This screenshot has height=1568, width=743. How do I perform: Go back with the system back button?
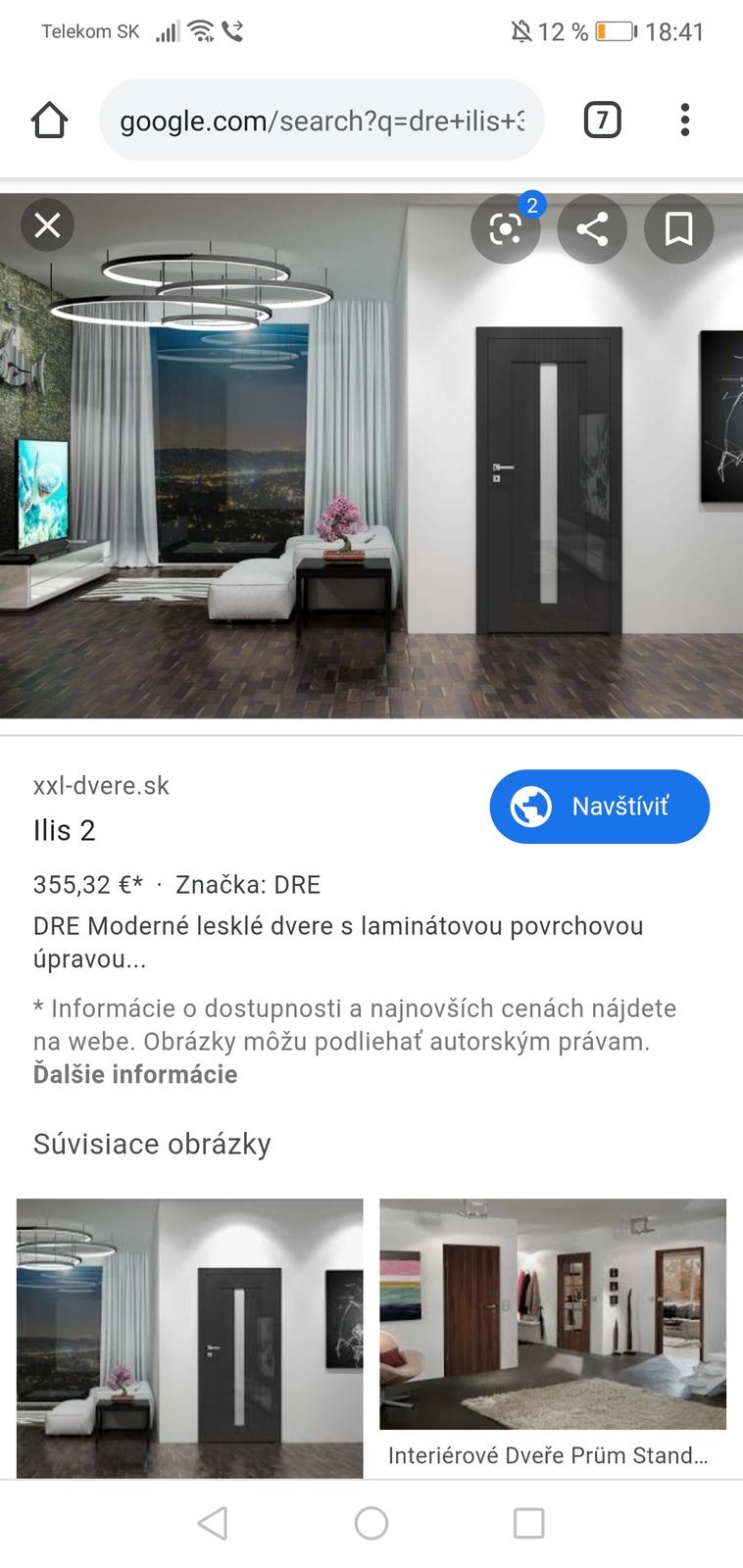(x=213, y=1523)
